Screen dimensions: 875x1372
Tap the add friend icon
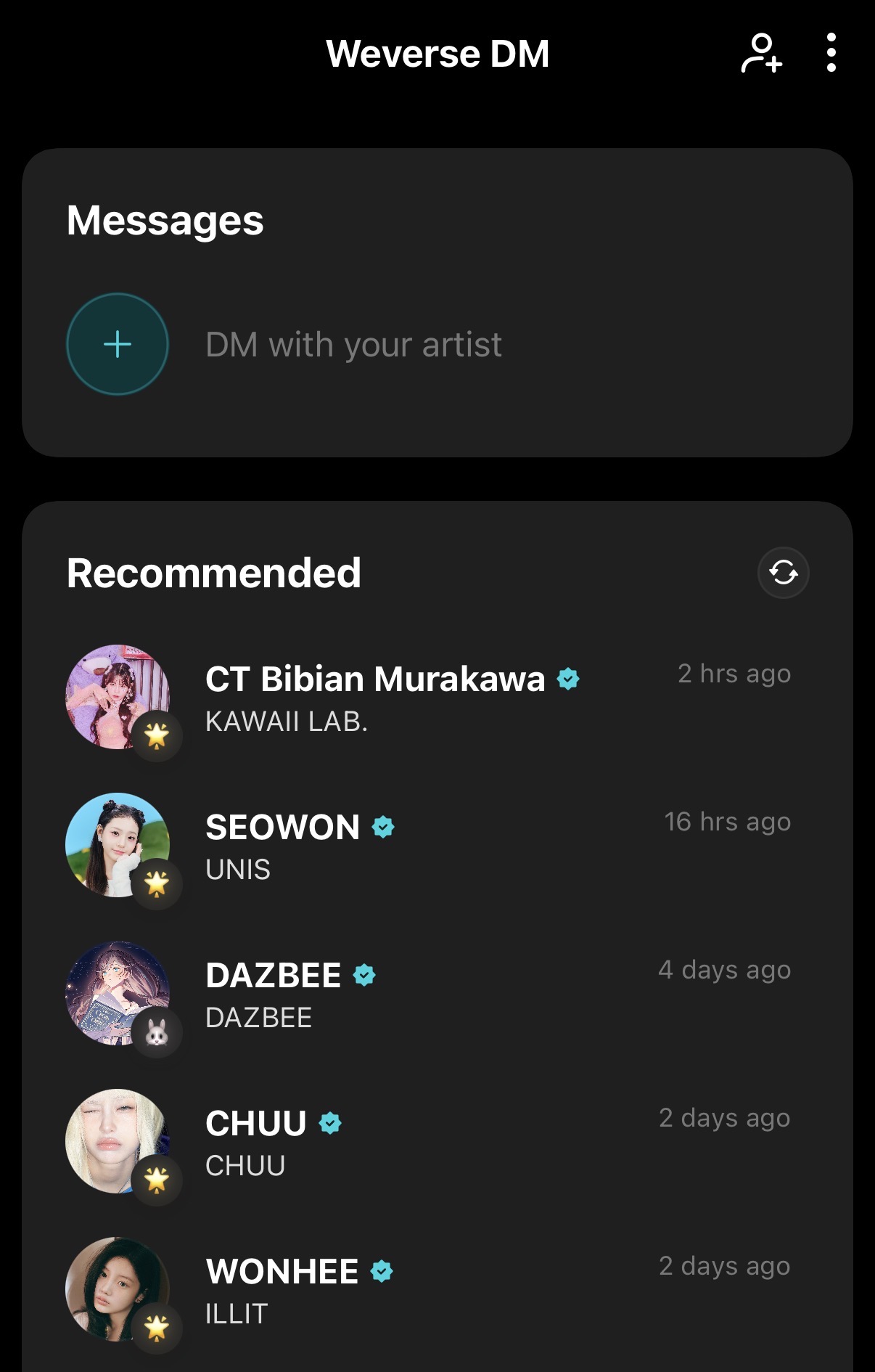(762, 53)
